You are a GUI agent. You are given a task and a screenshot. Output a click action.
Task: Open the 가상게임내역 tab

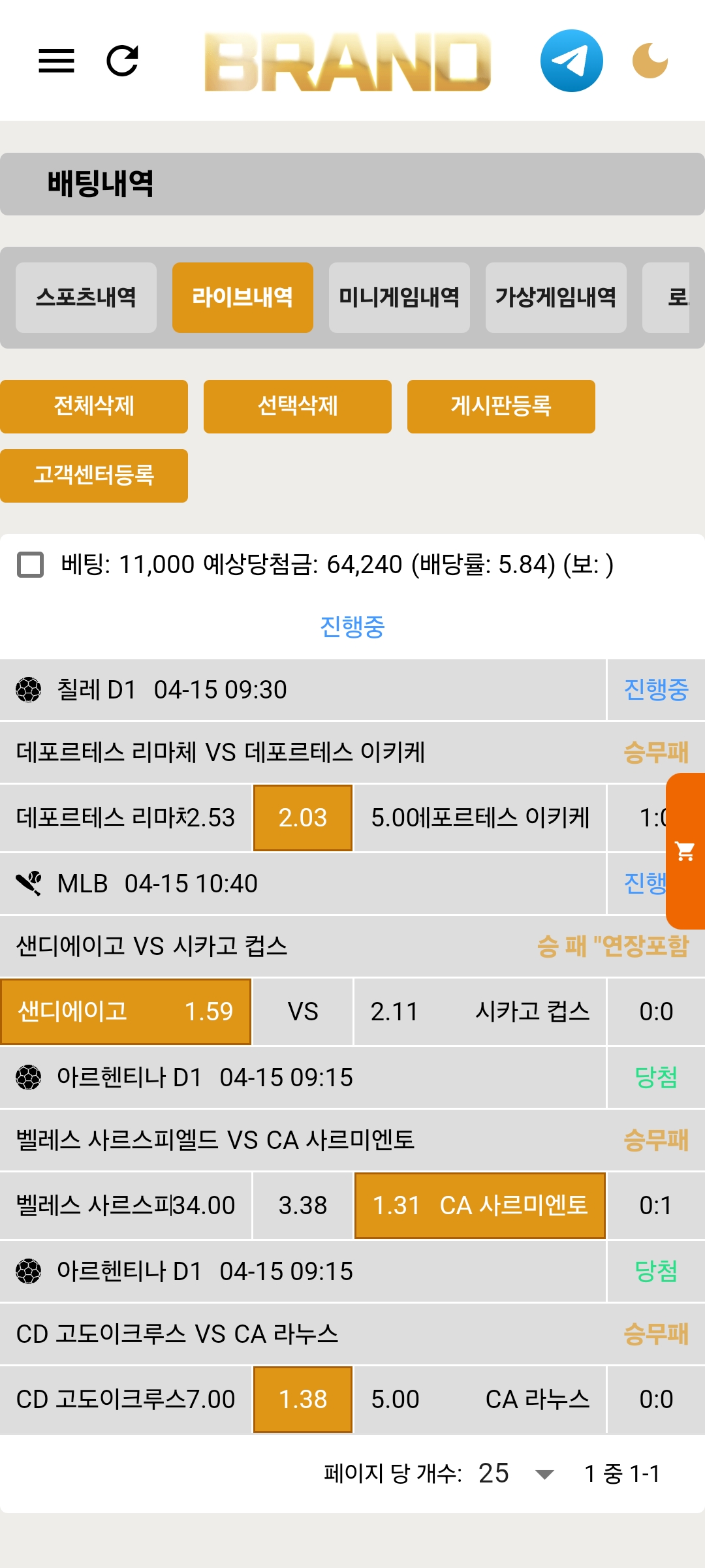click(556, 298)
